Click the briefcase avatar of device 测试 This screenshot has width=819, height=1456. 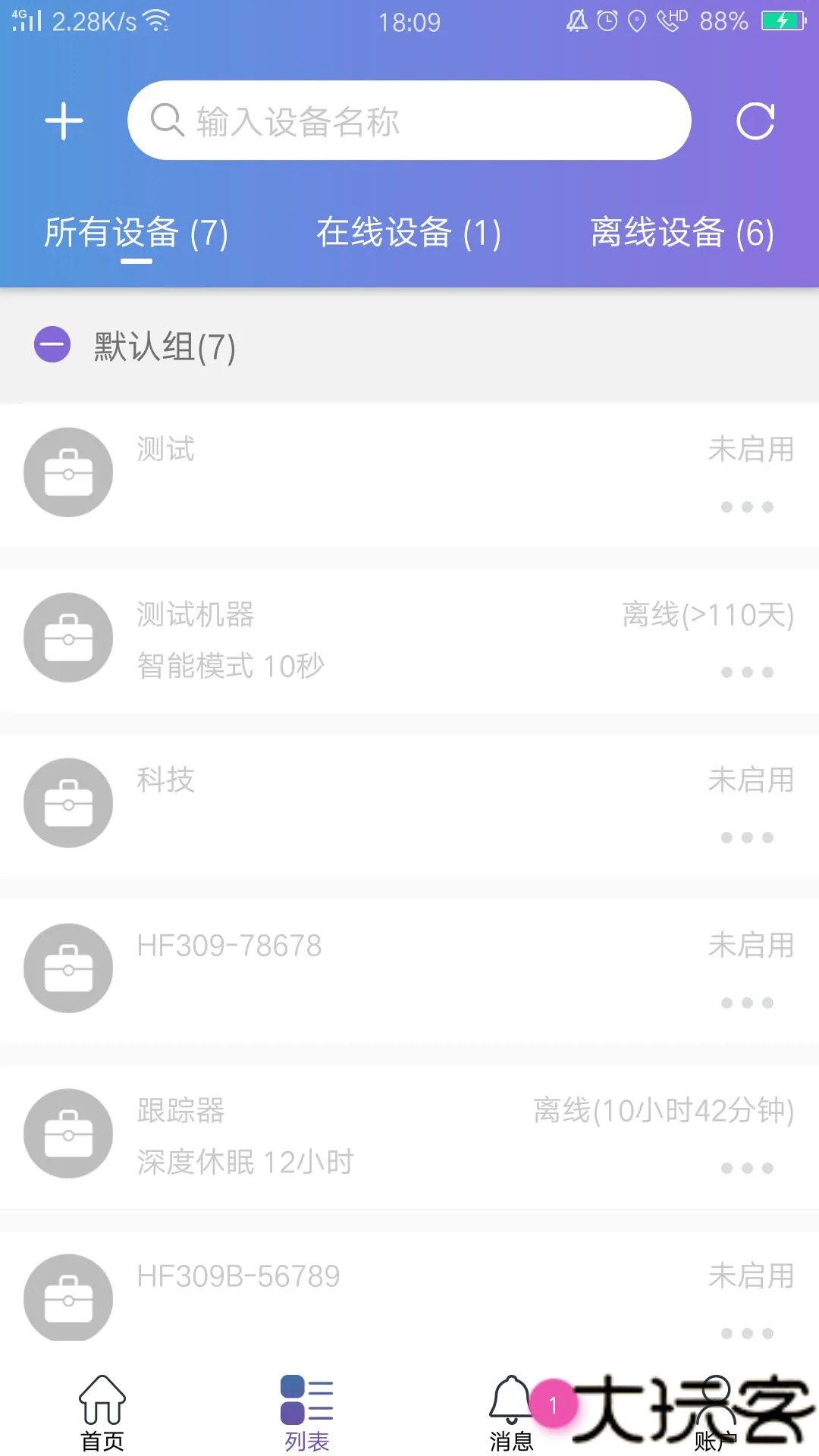coord(67,472)
